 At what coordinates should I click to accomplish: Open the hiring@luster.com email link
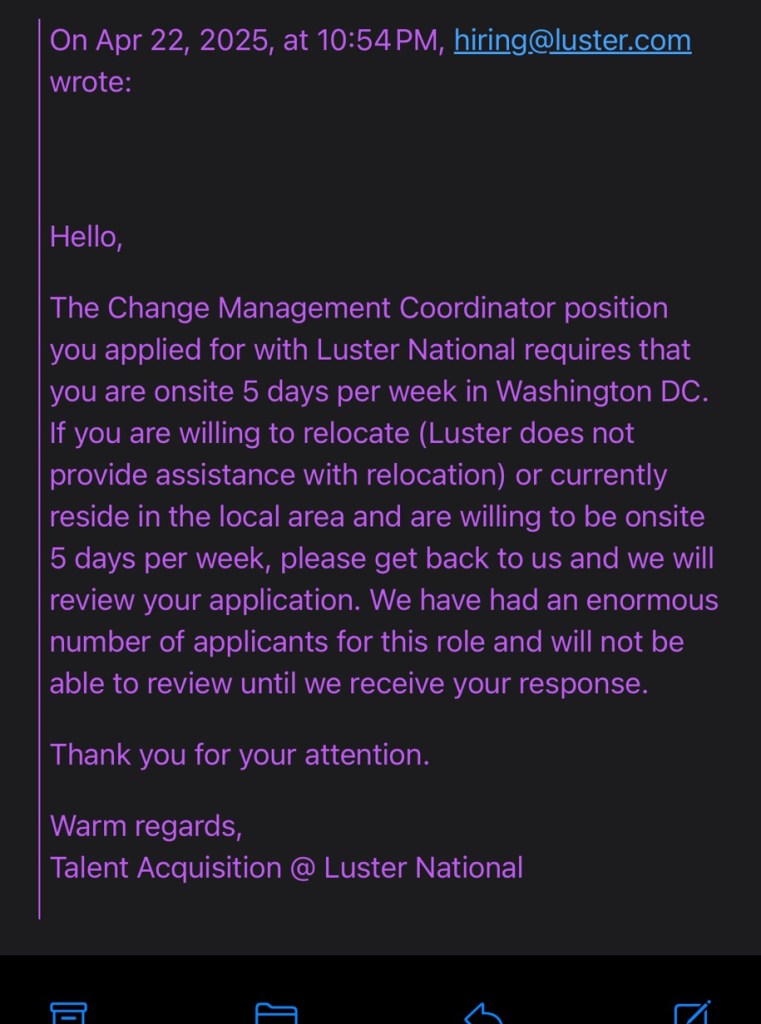point(572,41)
